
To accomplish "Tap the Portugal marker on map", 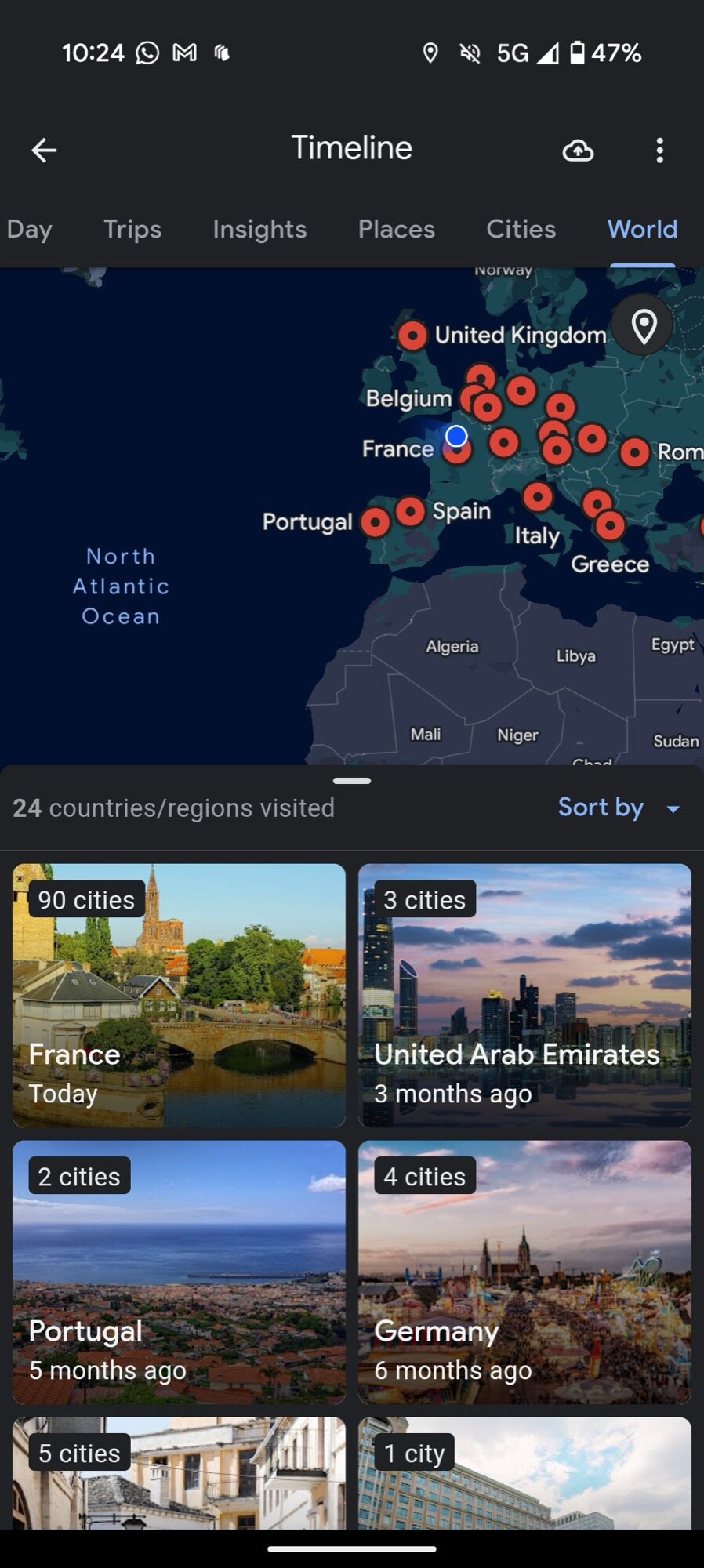I will (x=376, y=522).
